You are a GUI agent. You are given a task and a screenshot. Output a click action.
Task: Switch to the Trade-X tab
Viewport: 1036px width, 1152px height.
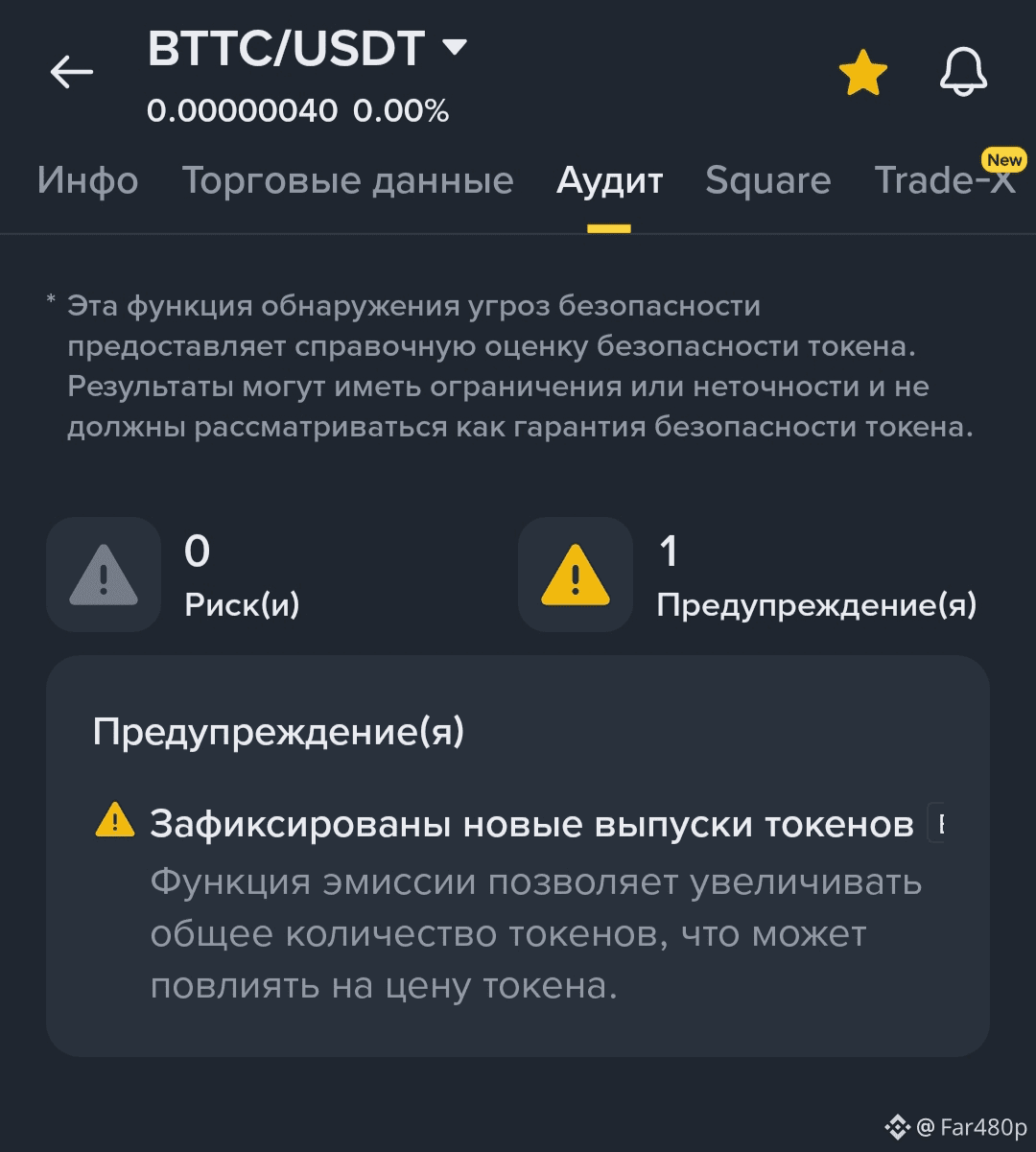(944, 180)
